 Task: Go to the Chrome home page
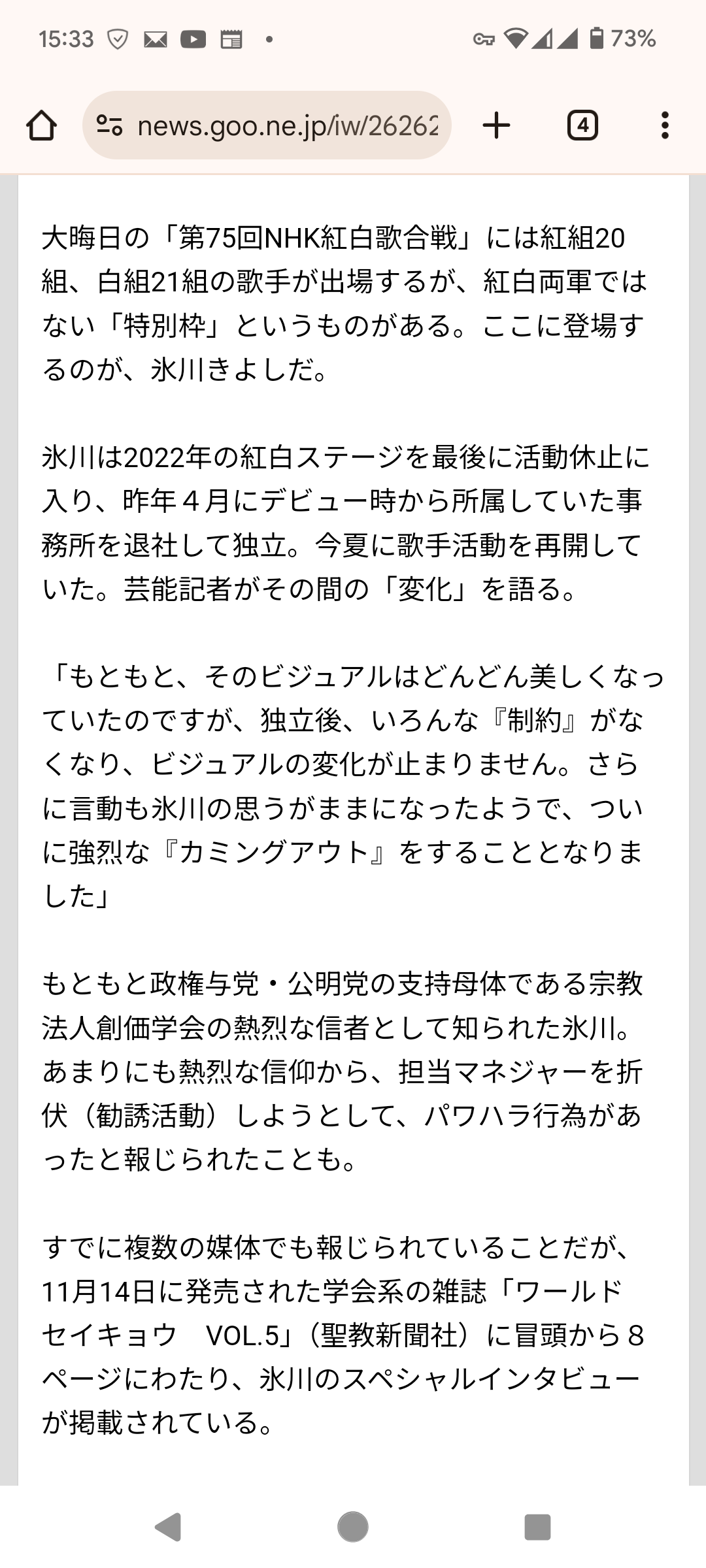41,125
